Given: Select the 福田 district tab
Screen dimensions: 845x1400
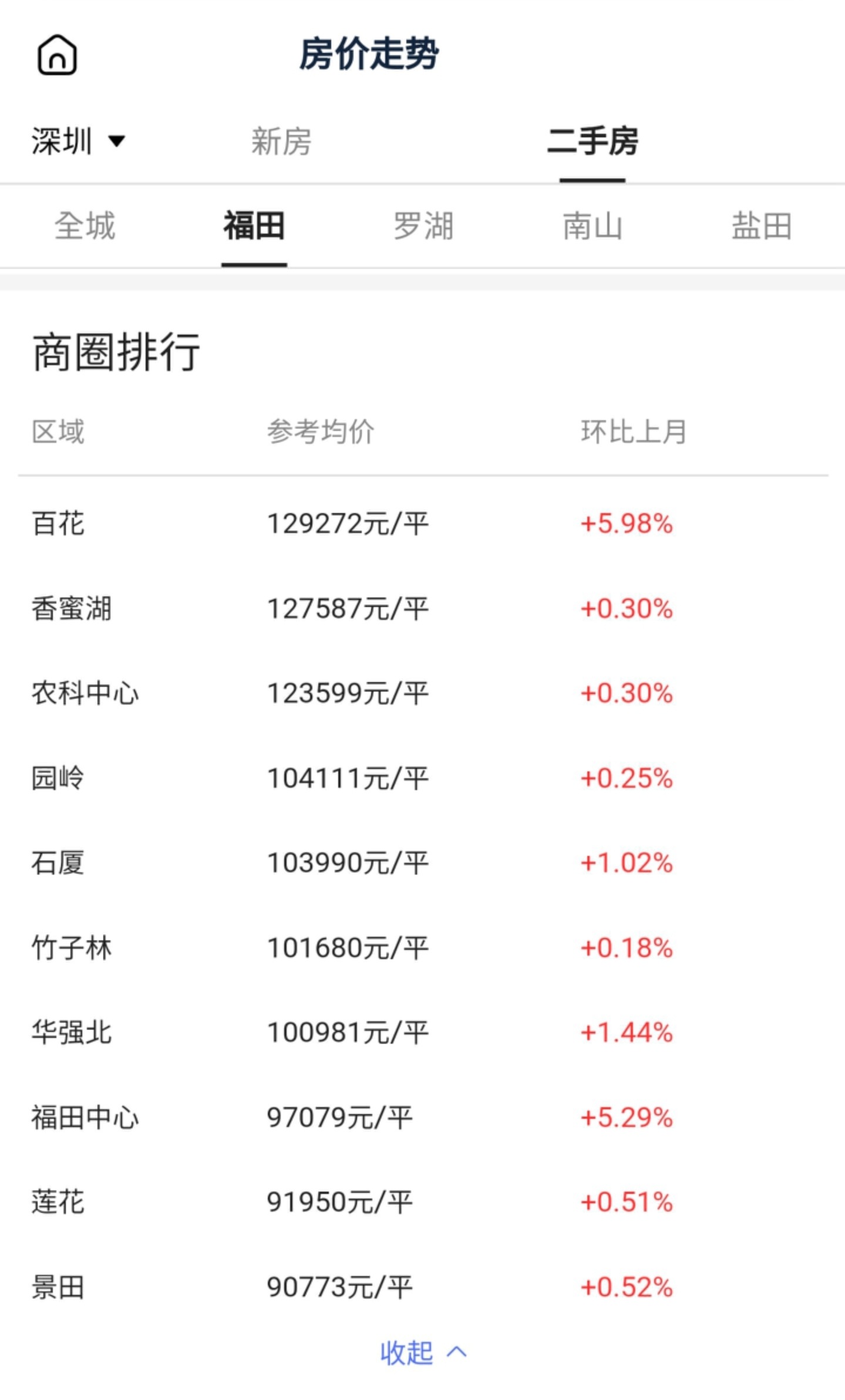Looking at the screenshot, I should (254, 226).
